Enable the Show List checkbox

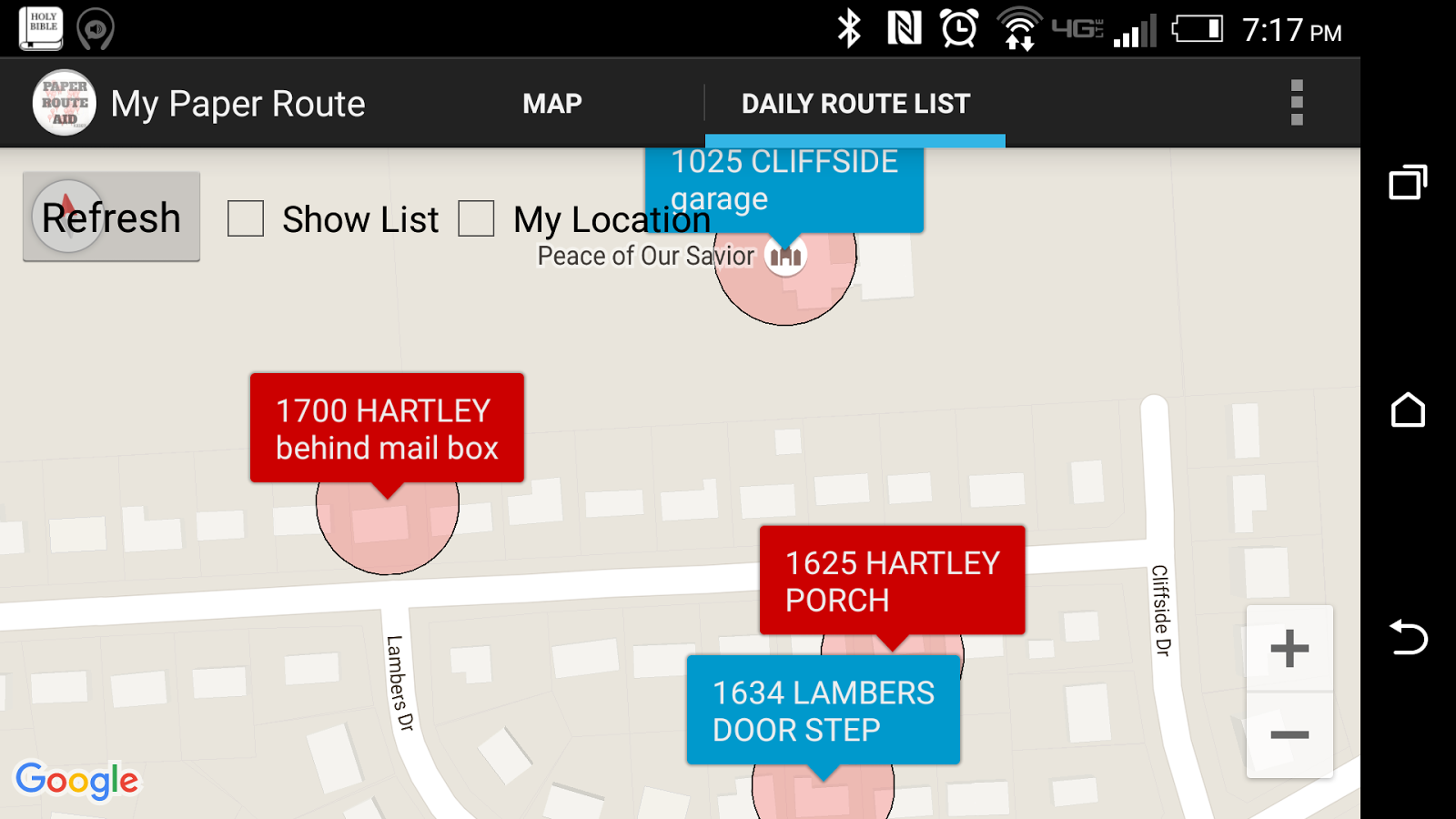[246, 219]
